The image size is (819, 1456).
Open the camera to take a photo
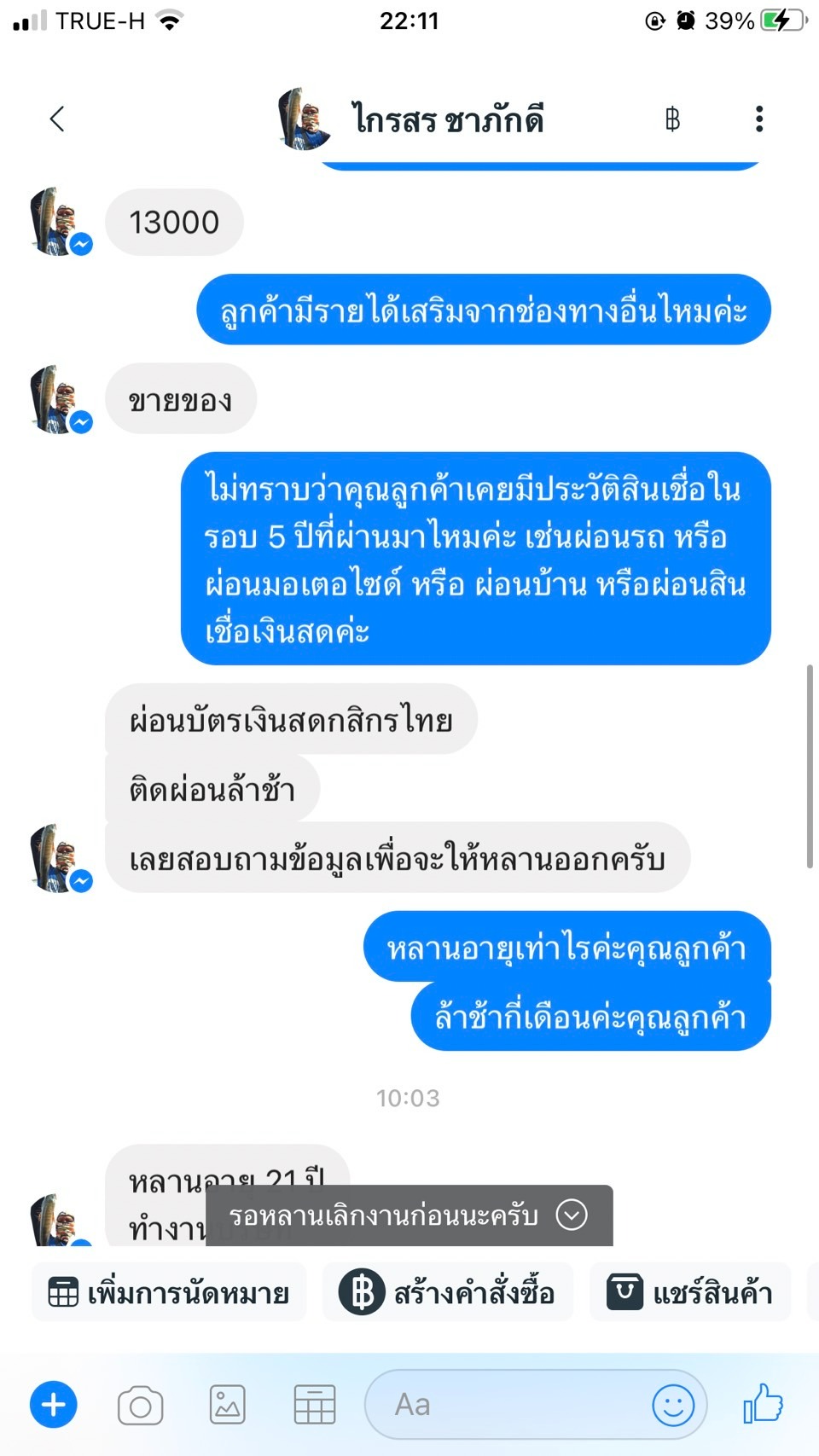coord(141,1405)
